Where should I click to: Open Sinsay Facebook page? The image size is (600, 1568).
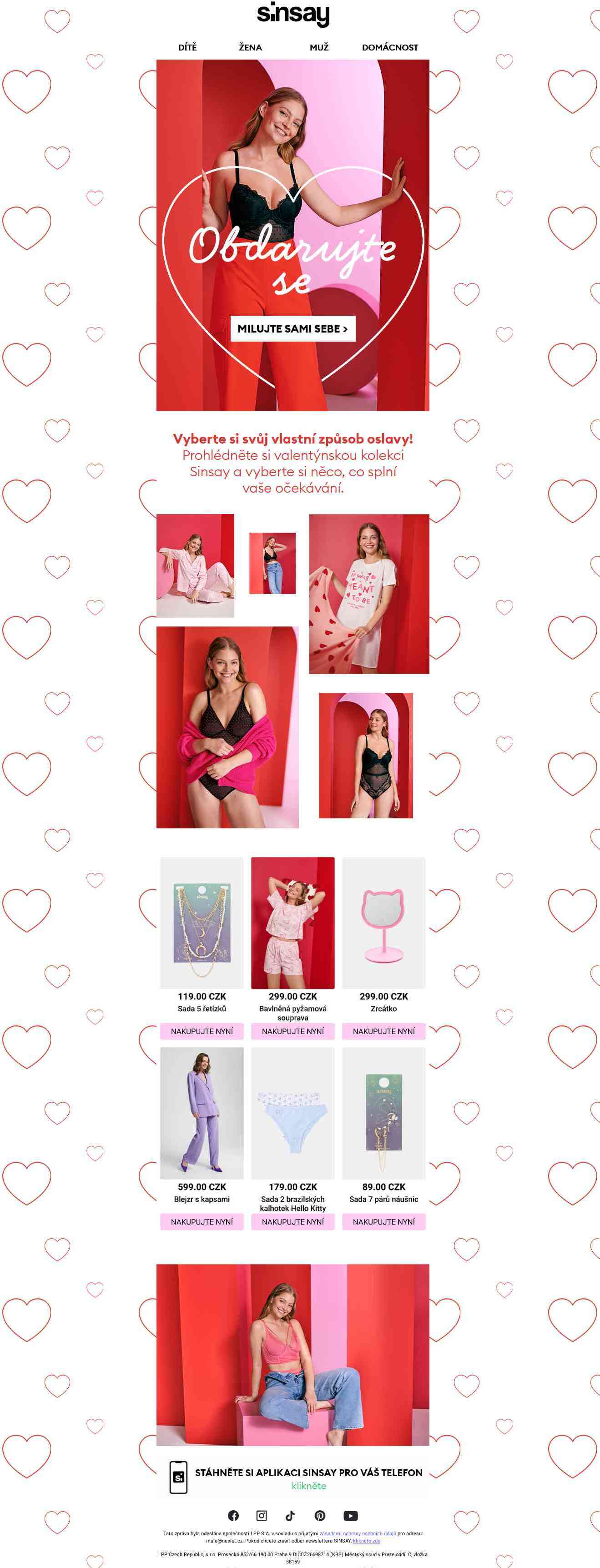[233, 1516]
